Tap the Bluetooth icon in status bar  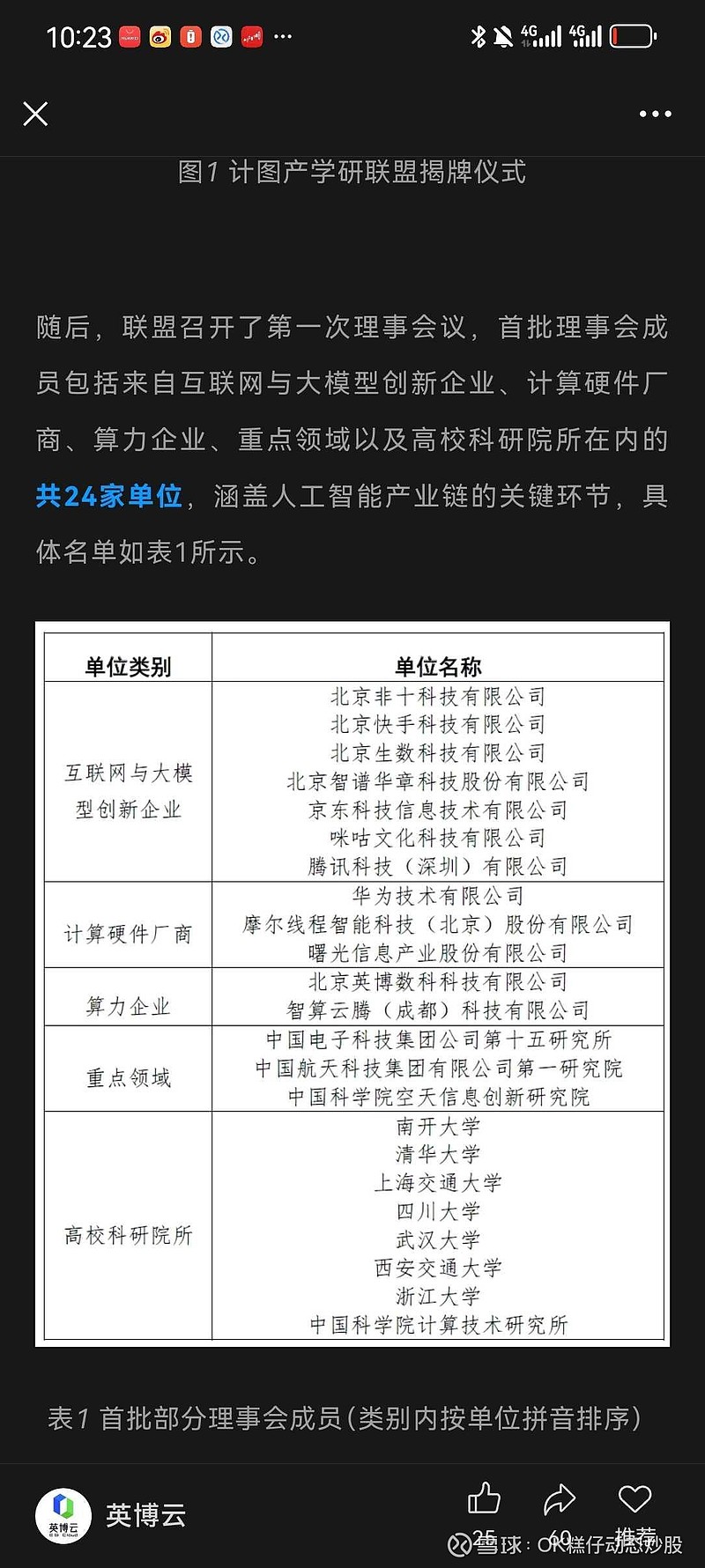tap(479, 35)
